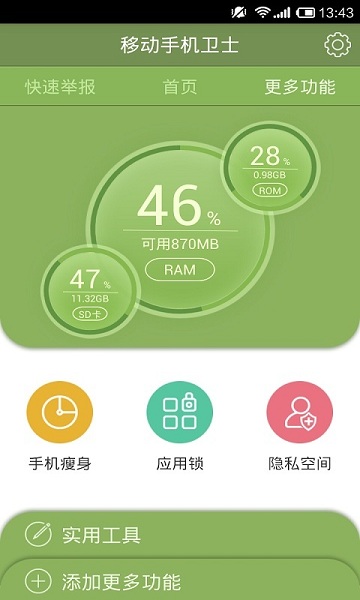The height and width of the screenshot is (600, 360).
Task: Open 隐私空间 privacy space
Action: [x=300, y=426]
